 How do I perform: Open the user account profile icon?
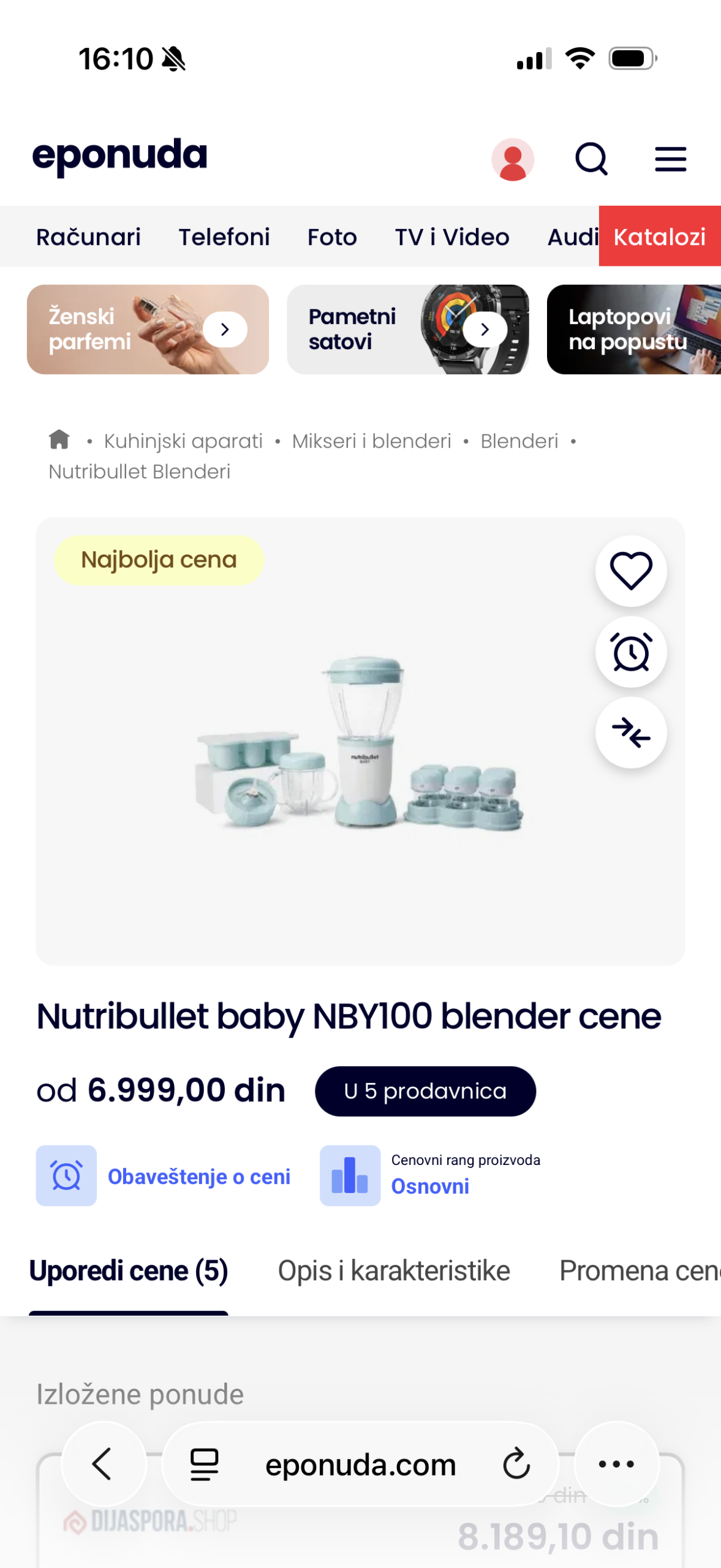pyautogui.click(x=512, y=159)
